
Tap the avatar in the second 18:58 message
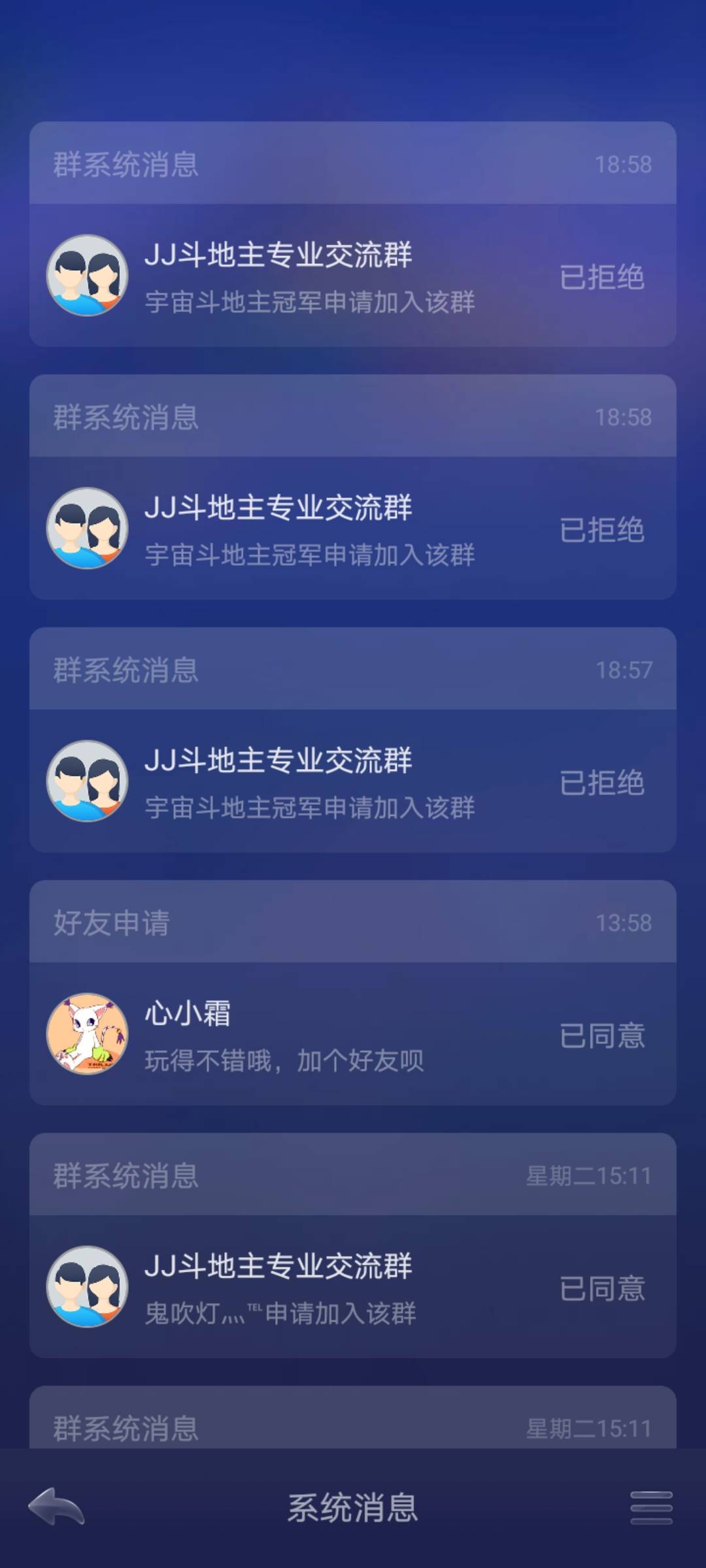click(x=88, y=529)
